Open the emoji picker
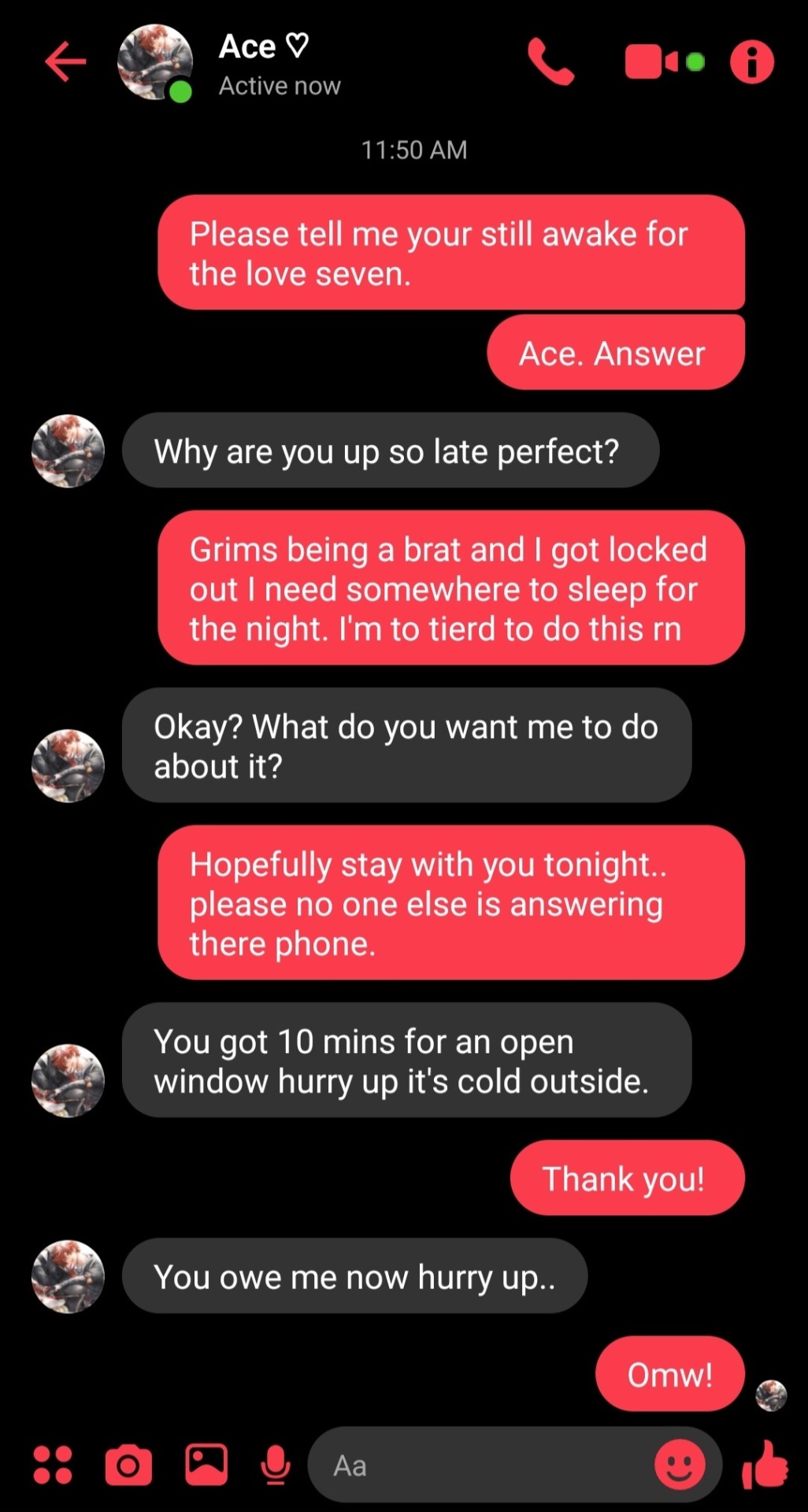The image size is (808, 1512). click(x=680, y=1465)
